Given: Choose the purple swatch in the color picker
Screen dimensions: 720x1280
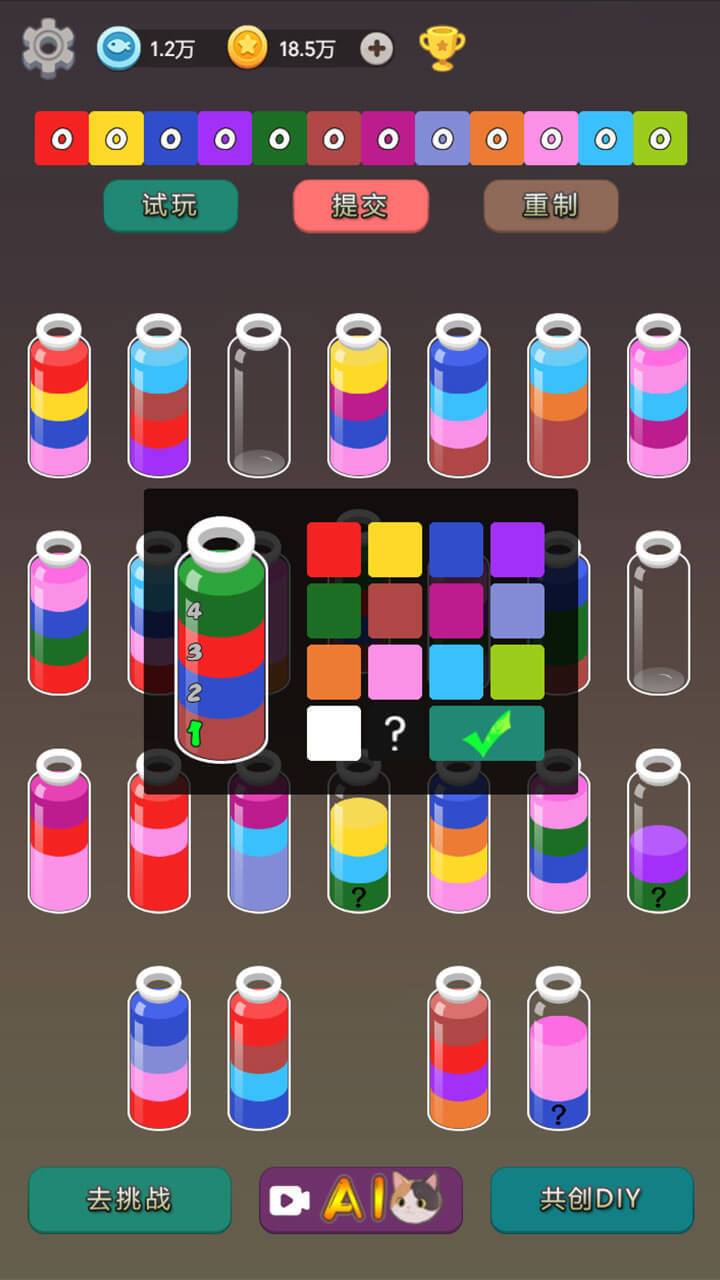Looking at the screenshot, I should [517, 549].
